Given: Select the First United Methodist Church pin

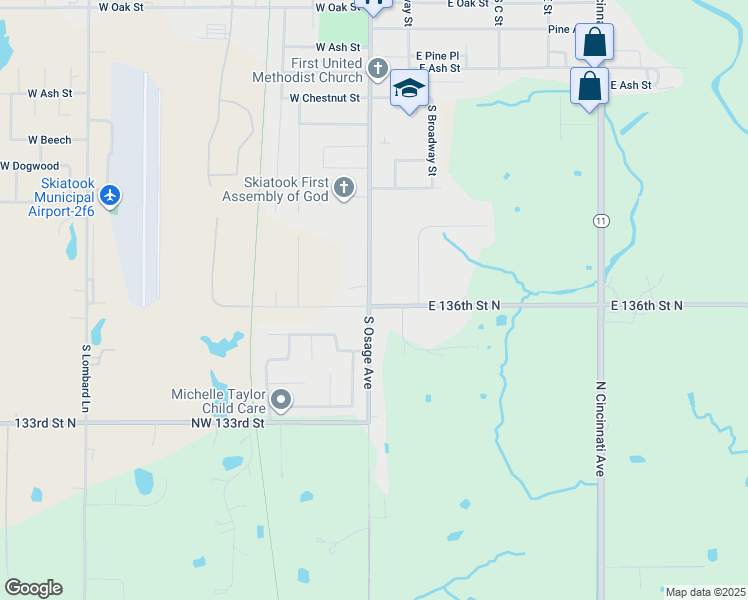Looking at the screenshot, I should pos(378,69).
